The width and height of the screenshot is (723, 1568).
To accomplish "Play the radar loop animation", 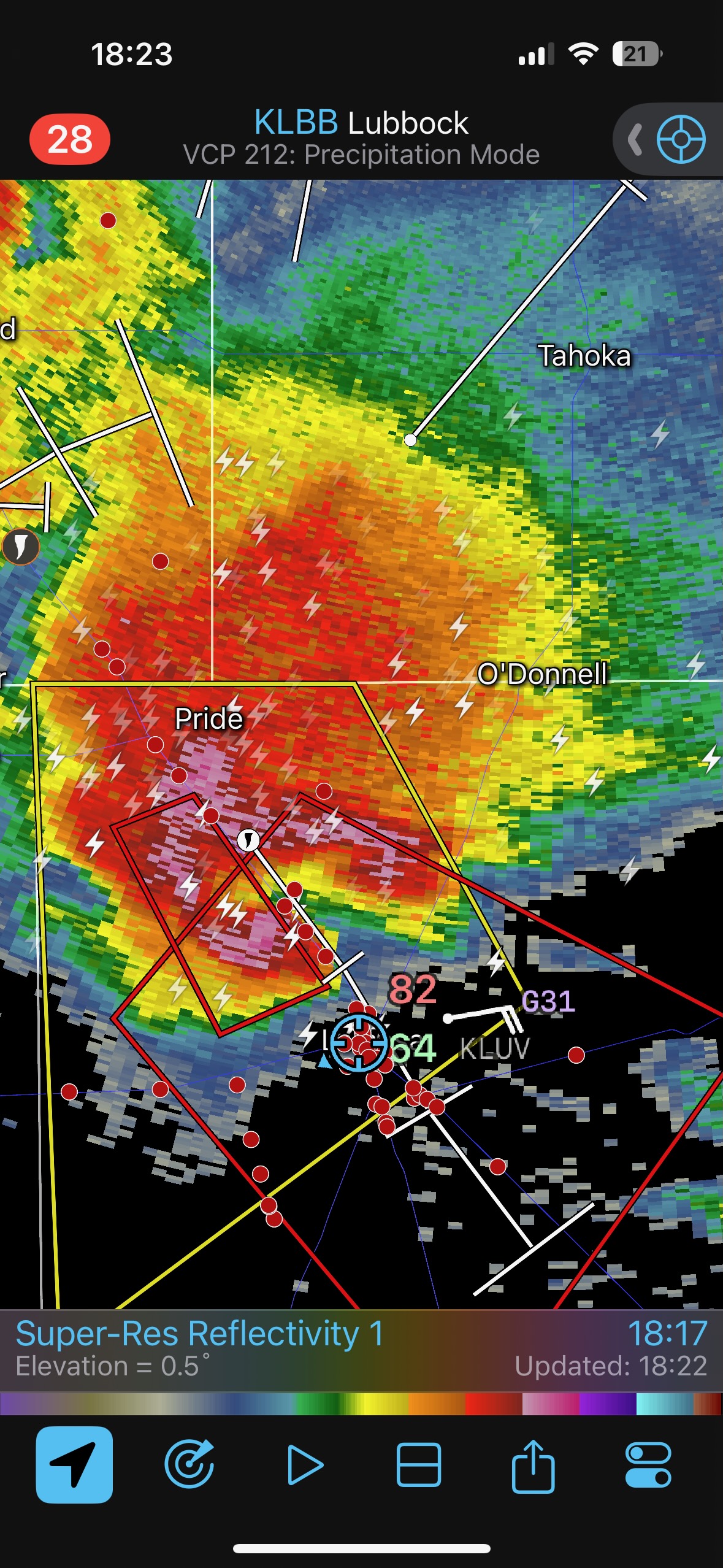I will point(304,1464).
